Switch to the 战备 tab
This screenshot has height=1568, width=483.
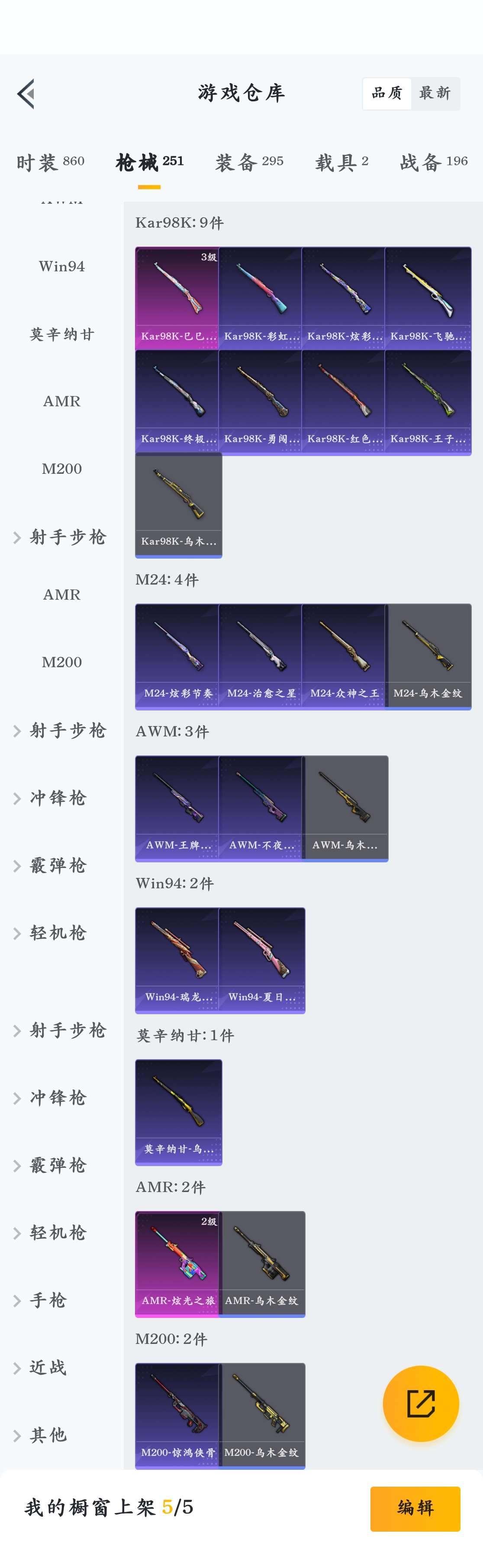[433, 162]
